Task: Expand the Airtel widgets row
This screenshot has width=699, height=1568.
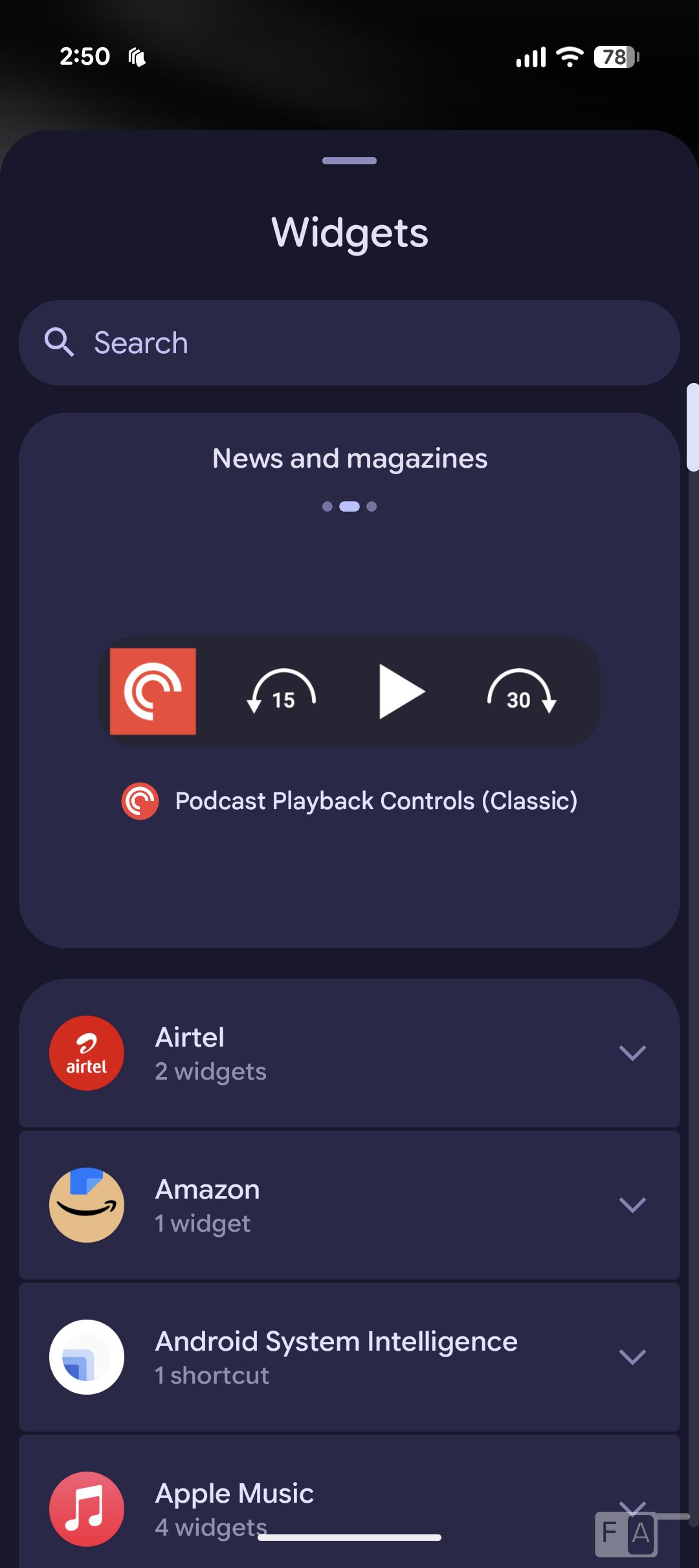Action: (632, 1053)
